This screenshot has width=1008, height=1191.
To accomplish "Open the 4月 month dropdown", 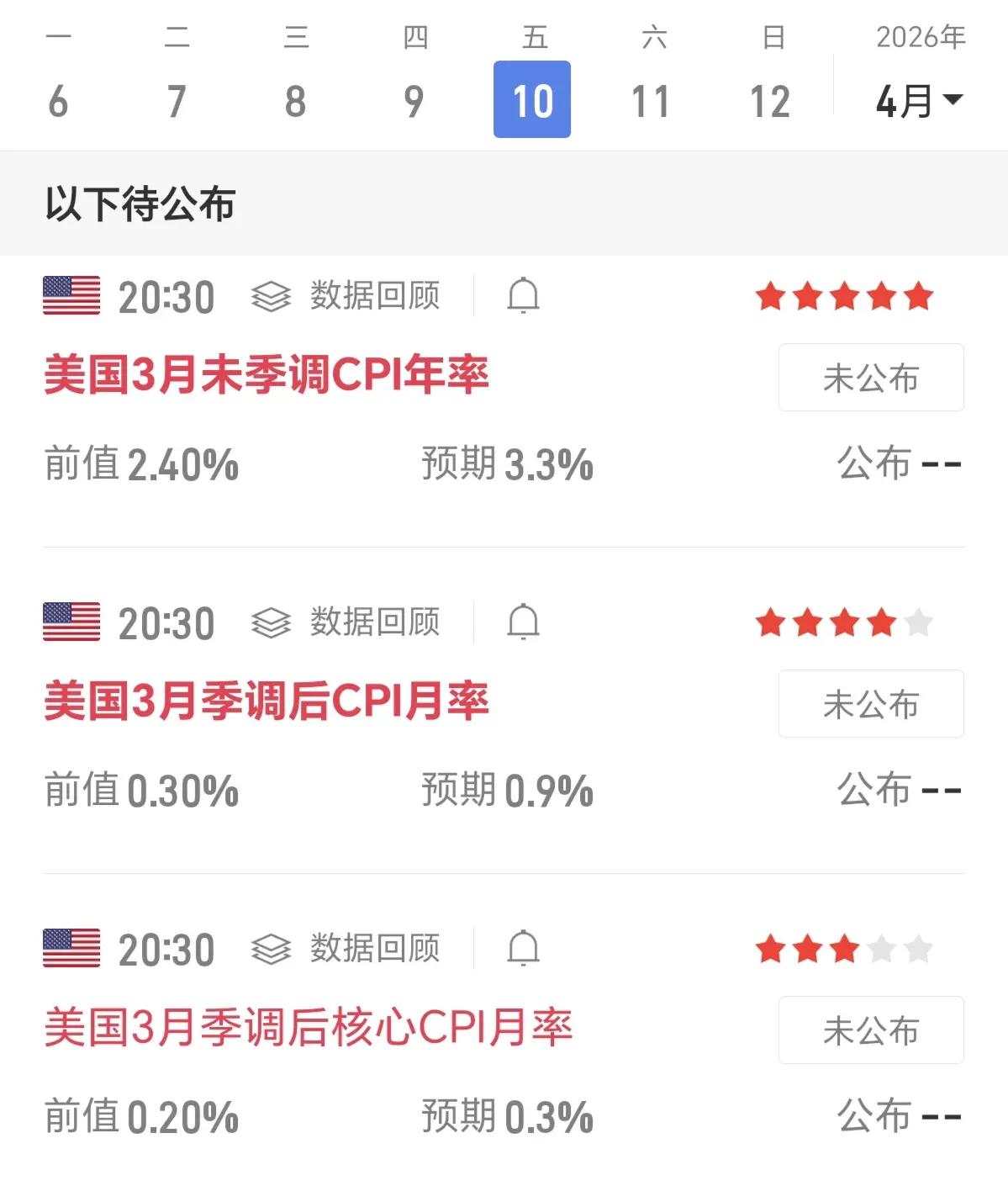I will (919, 102).
